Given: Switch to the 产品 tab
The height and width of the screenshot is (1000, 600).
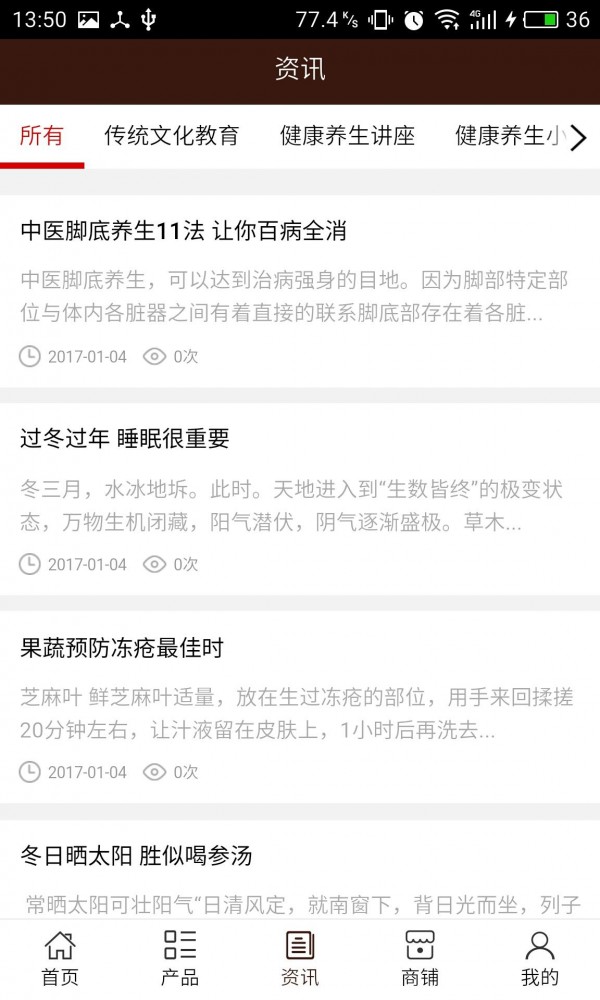Looking at the screenshot, I should click(180, 959).
